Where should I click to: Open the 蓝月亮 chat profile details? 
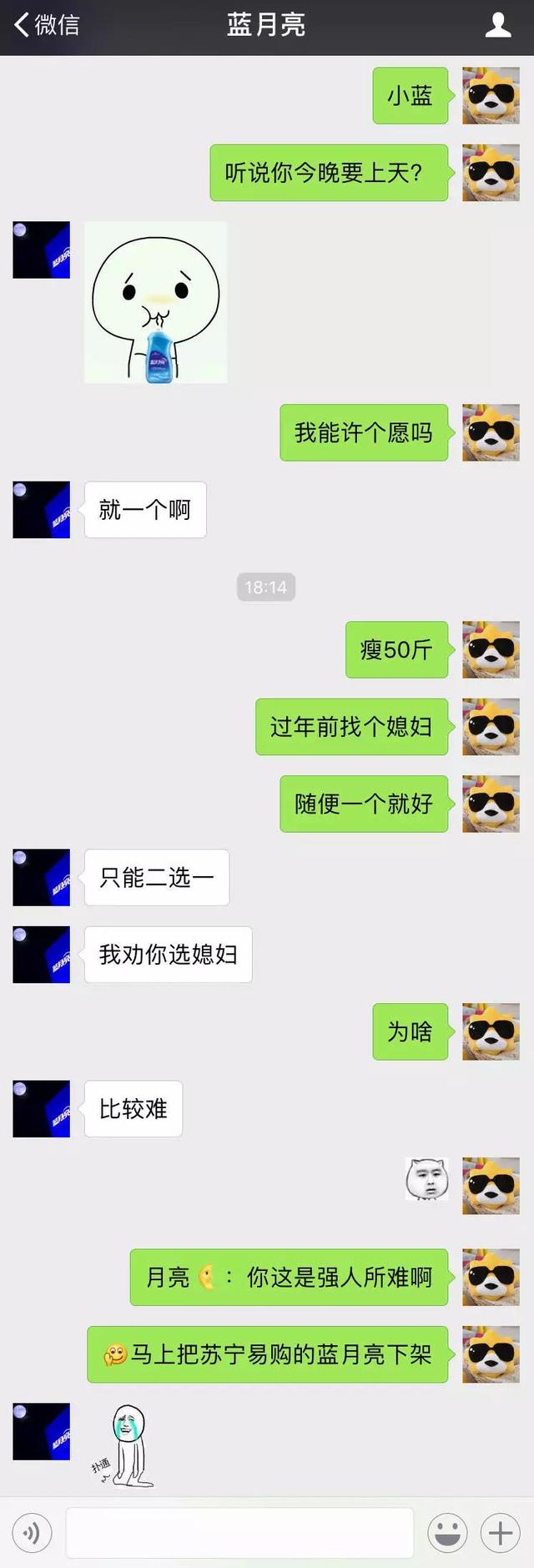pos(498,25)
